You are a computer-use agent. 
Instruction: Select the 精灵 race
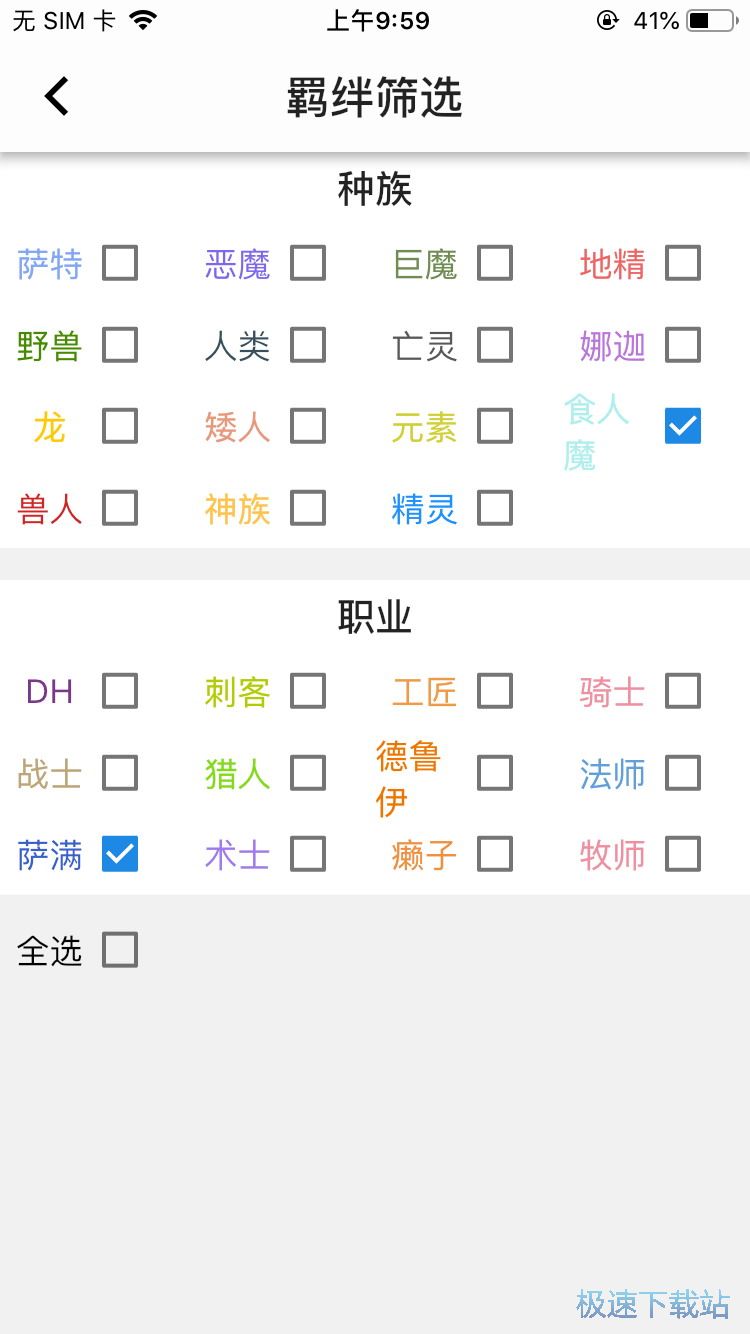(x=495, y=508)
